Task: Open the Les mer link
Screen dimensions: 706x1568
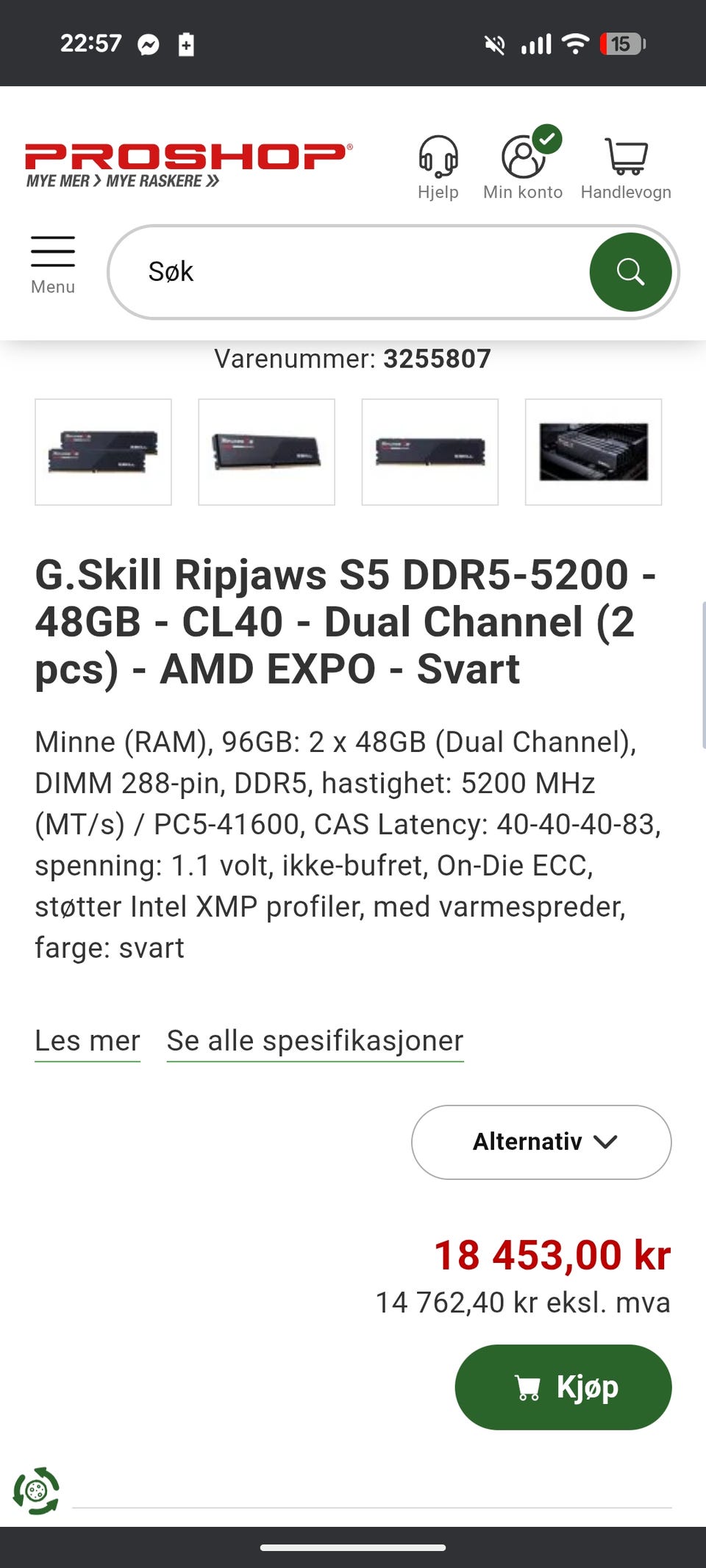Action: click(87, 1041)
